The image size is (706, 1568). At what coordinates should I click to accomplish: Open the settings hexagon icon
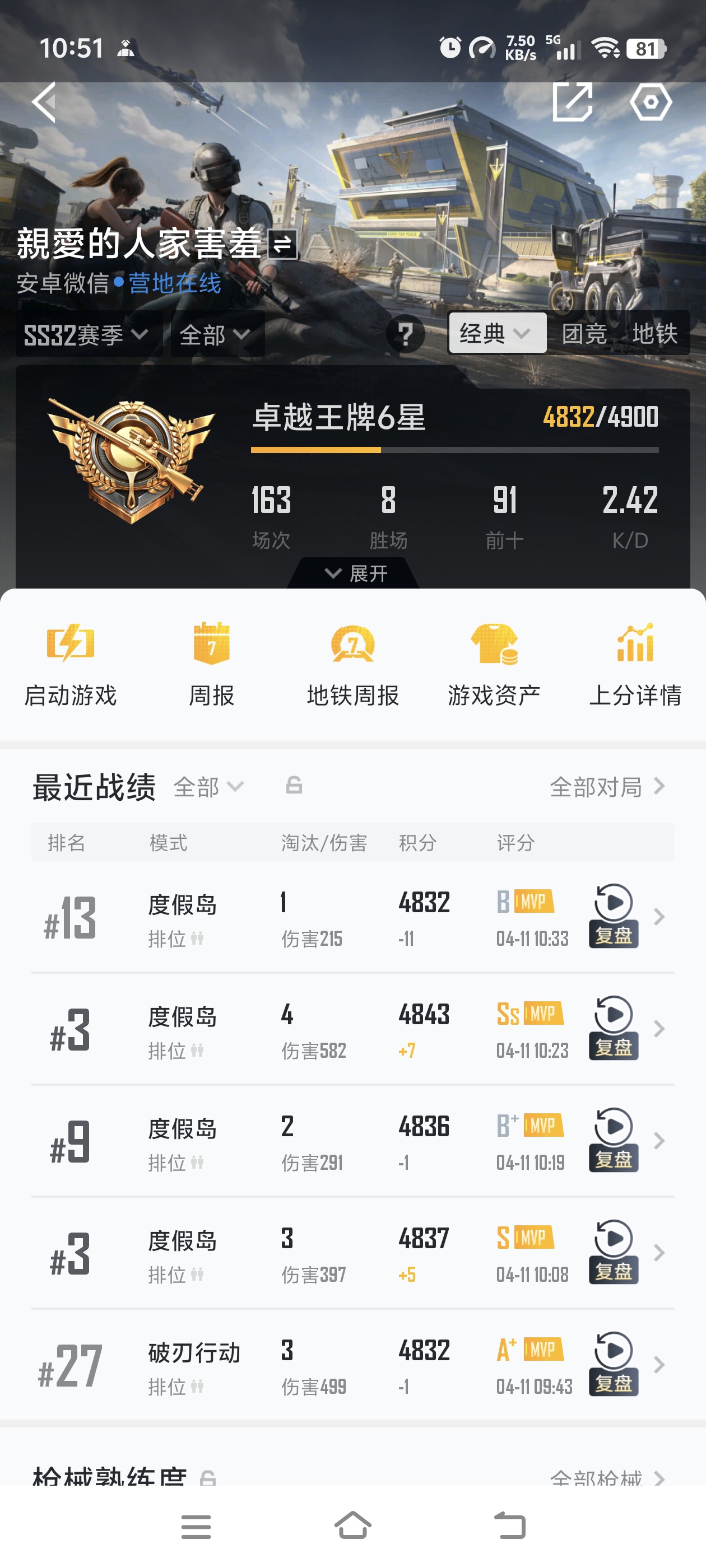click(650, 102)
